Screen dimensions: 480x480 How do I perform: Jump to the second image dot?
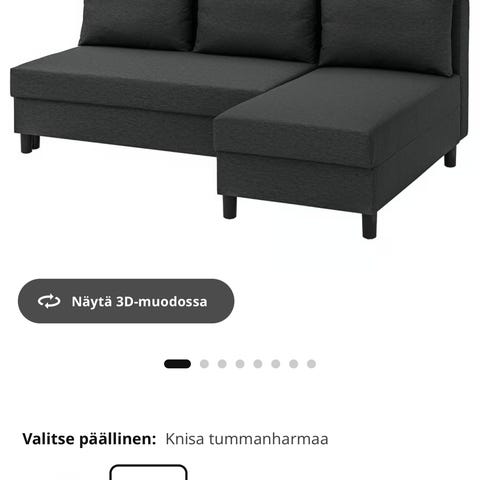(x=204, y=364)
